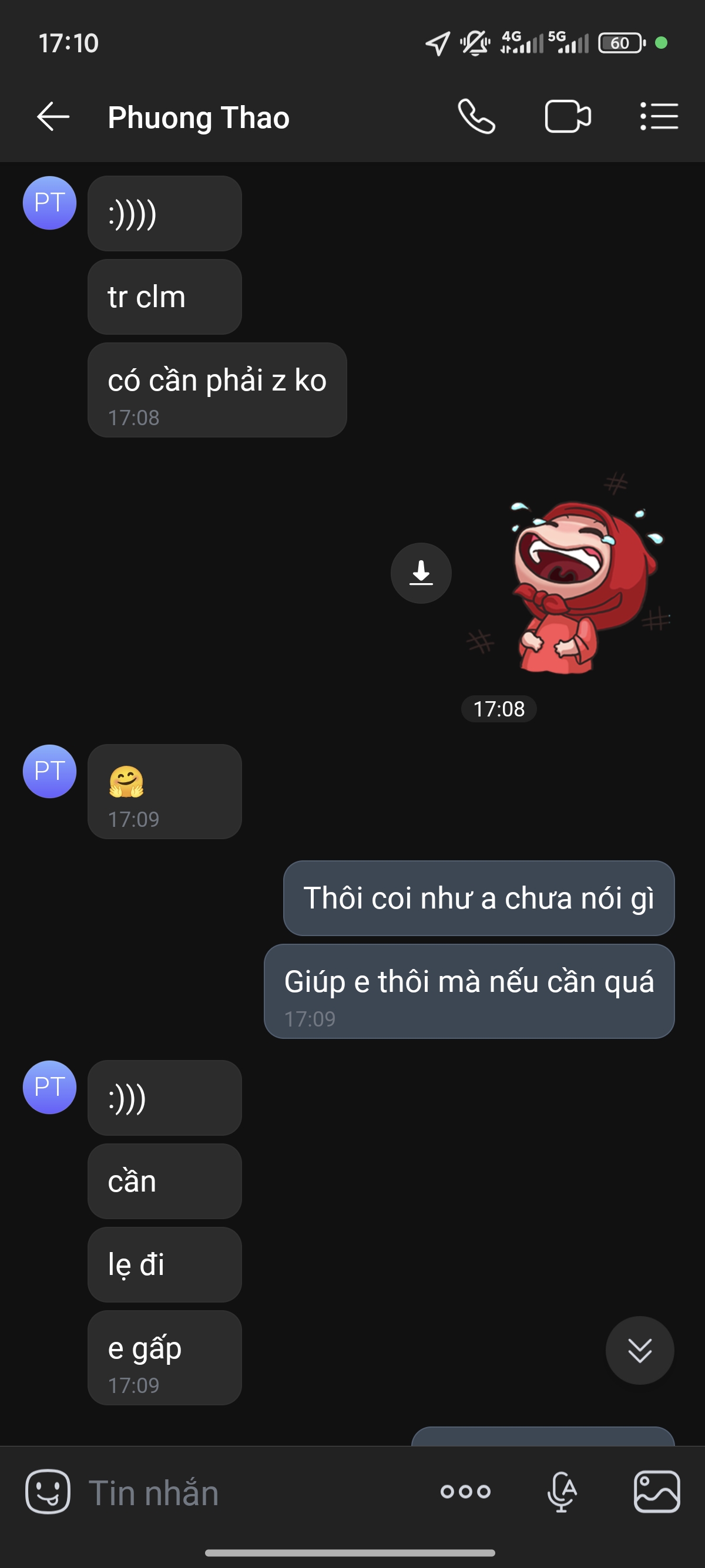Open more attachment options via three dots
Image resolution: width=705 pixels, height=1568 pixels.
coord(466,1491)
